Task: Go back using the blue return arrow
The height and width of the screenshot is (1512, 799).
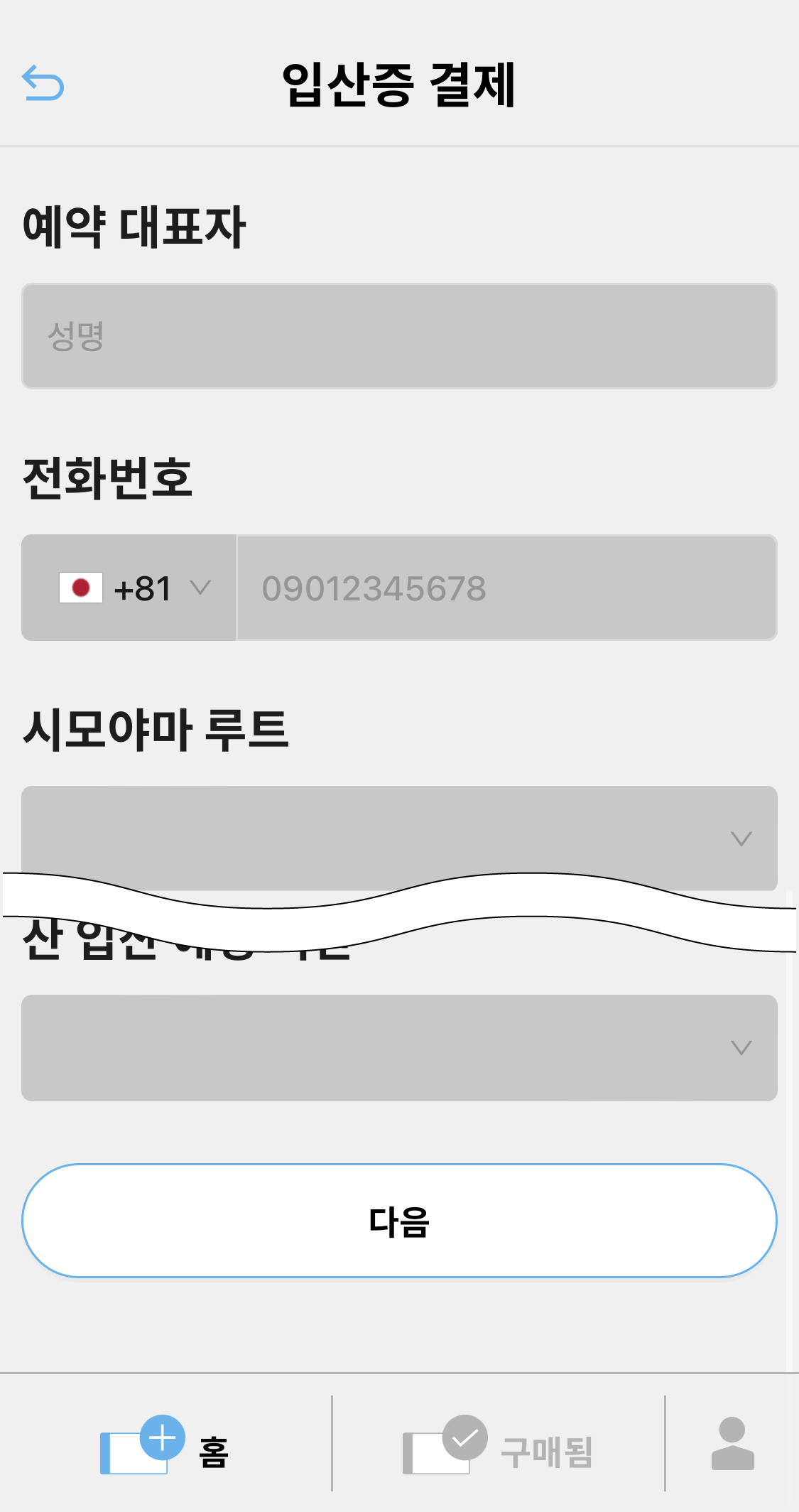Action: (43, 83)
